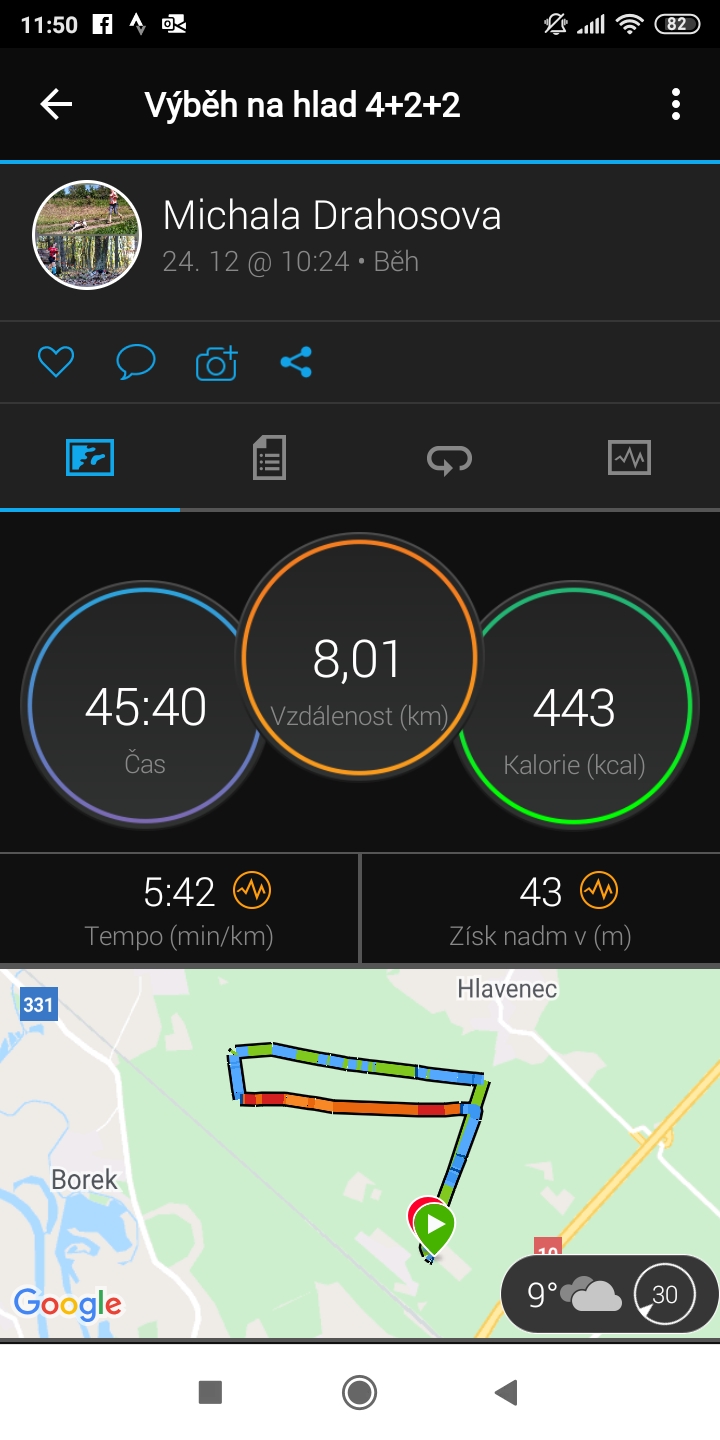Viewport: 720px width, 1440px height.
Task: Select the overview map tab
Action: pyautogui.click(x=90, y=458)
